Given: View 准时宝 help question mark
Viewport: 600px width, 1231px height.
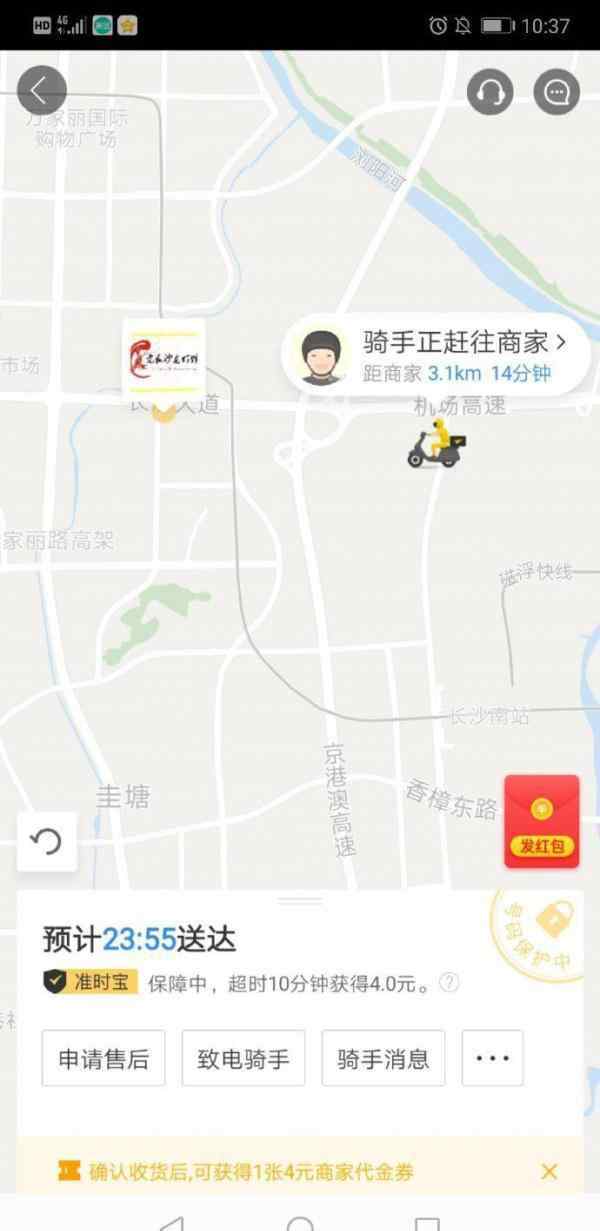Looking at the screenshot, I should coord(450,982).
